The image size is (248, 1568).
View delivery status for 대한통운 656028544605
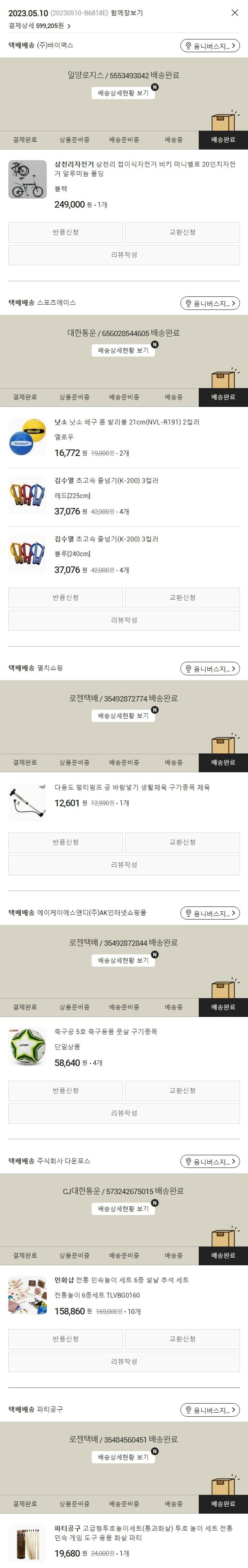123,351
